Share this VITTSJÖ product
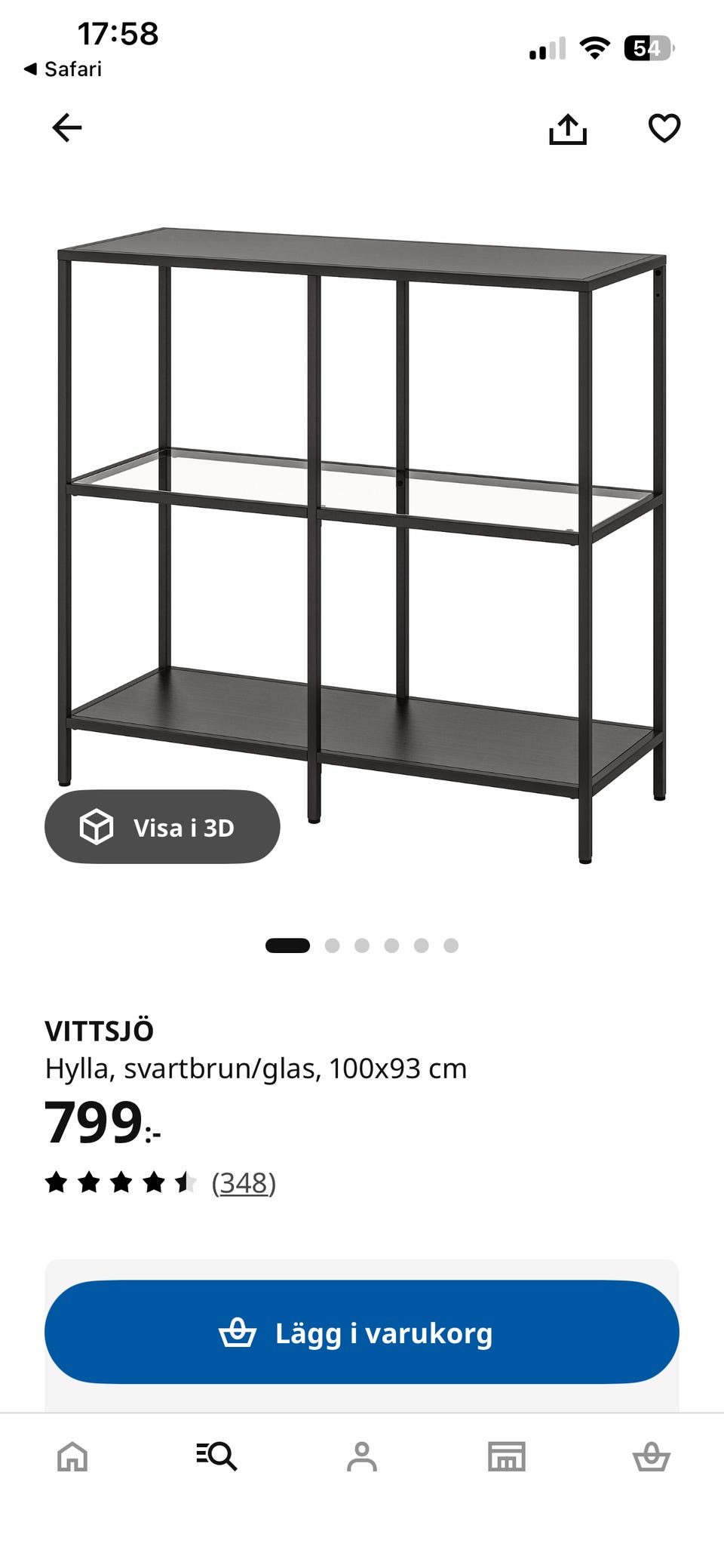The height and width of the screenshot is (1568, 724). click(x=568, y=128)
